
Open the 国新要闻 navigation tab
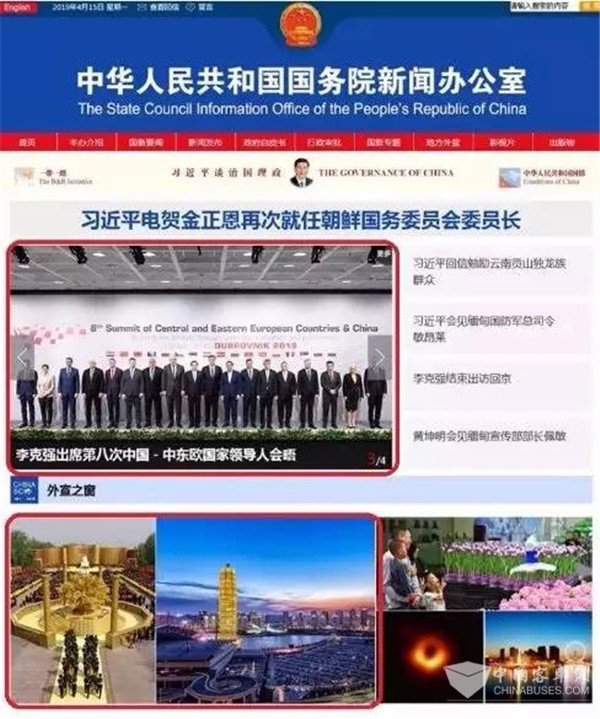click(x=146, y=143)
